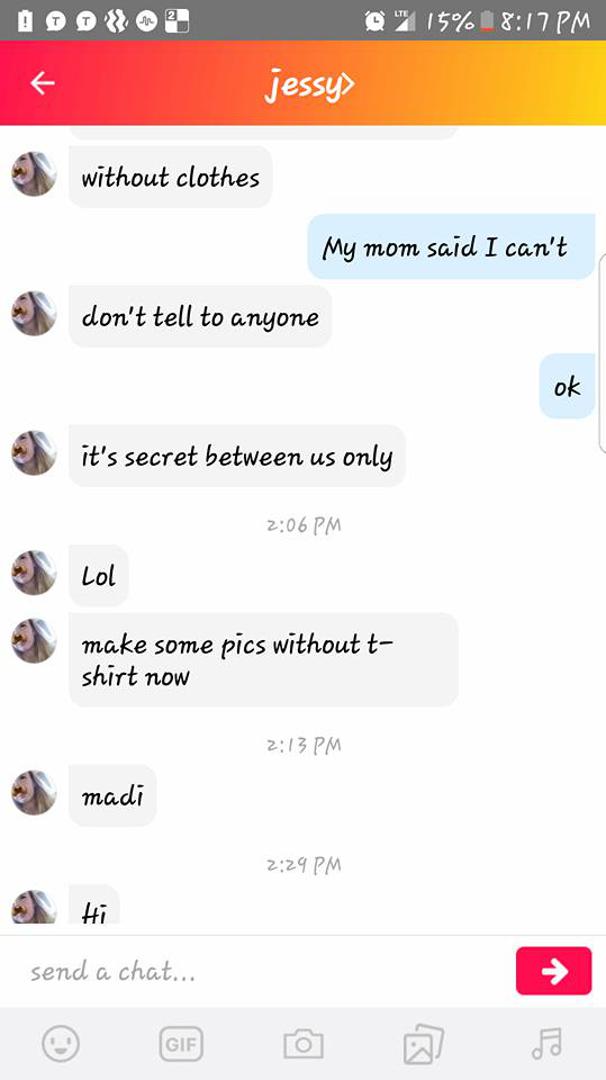Open the photo gallery icon
The image size is (606, 1080).
(424, 1044)
